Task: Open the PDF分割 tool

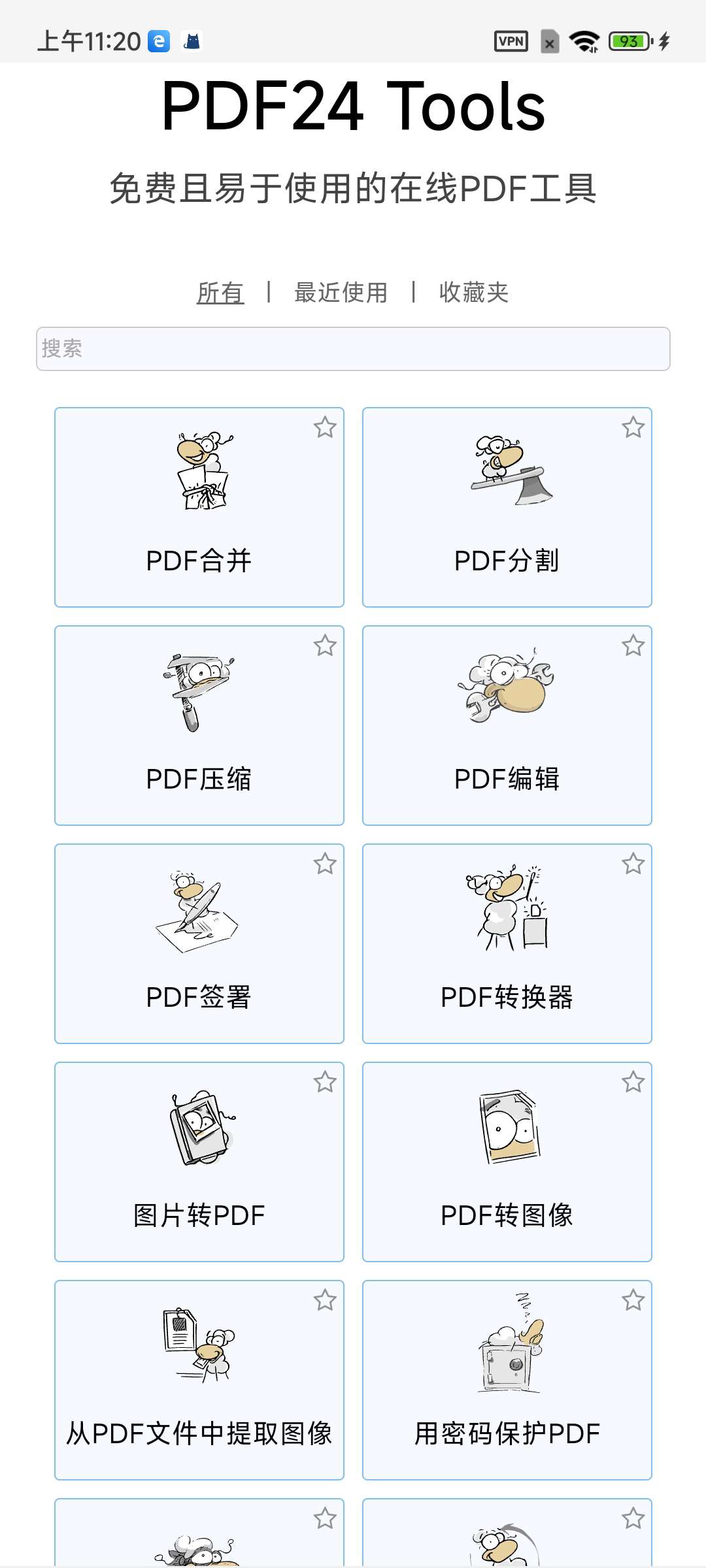Action: pyautogui.click(x=507, y=508)
